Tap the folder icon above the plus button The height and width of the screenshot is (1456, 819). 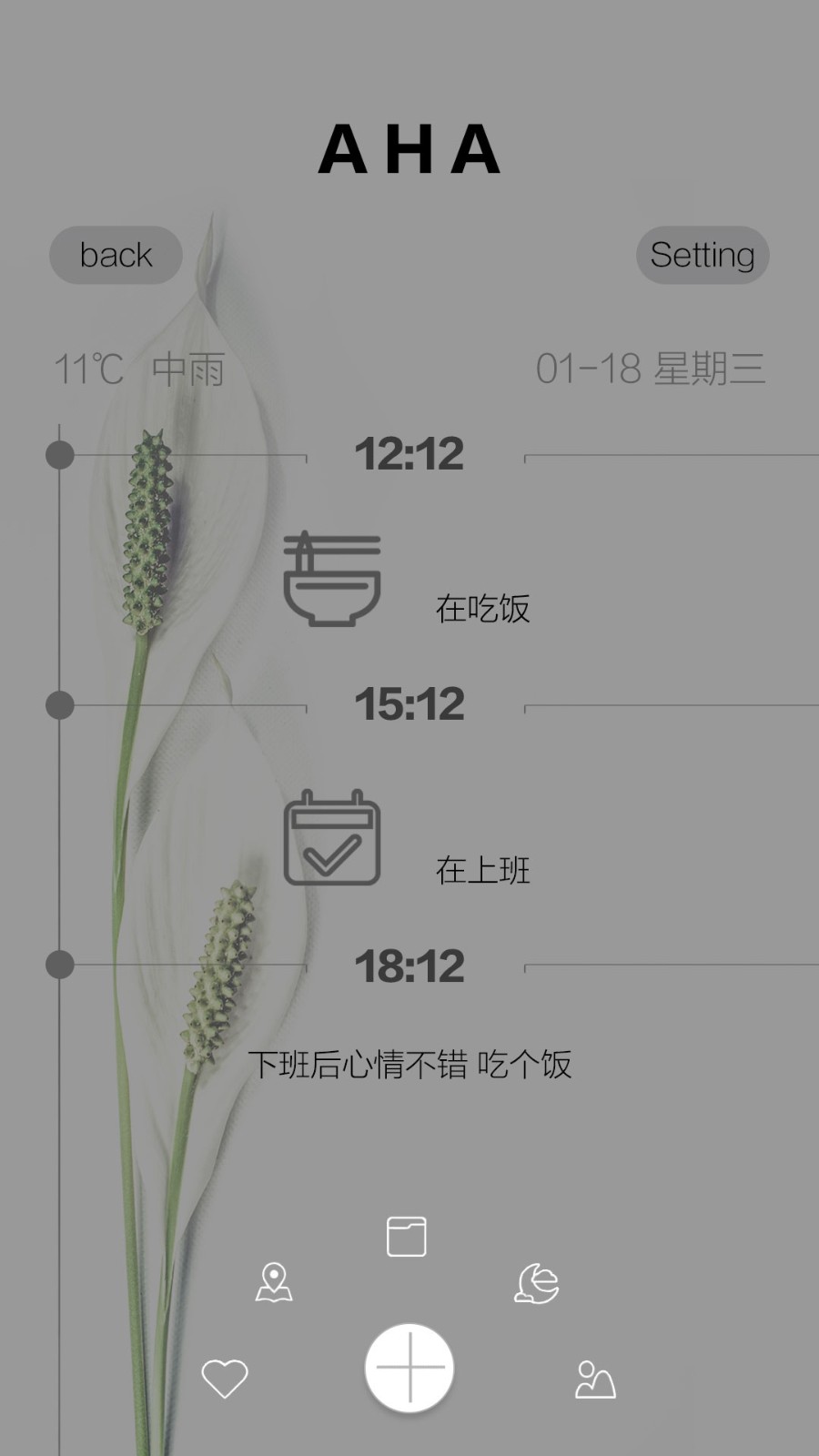click(407, 1235)
